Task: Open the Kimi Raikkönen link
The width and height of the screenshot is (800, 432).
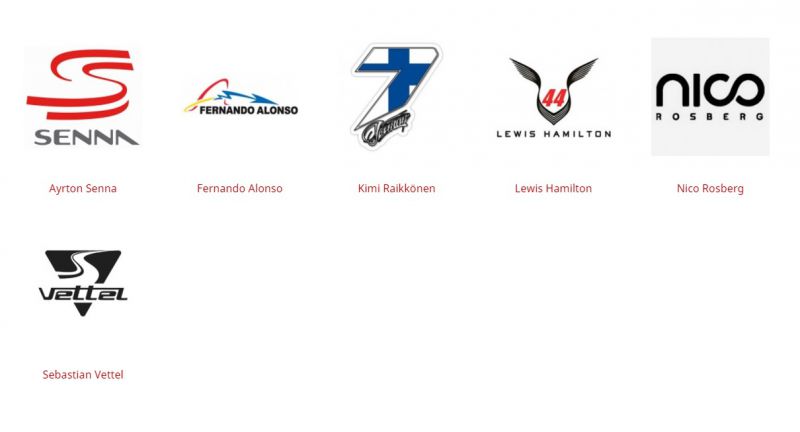Action: click(396, 188)
